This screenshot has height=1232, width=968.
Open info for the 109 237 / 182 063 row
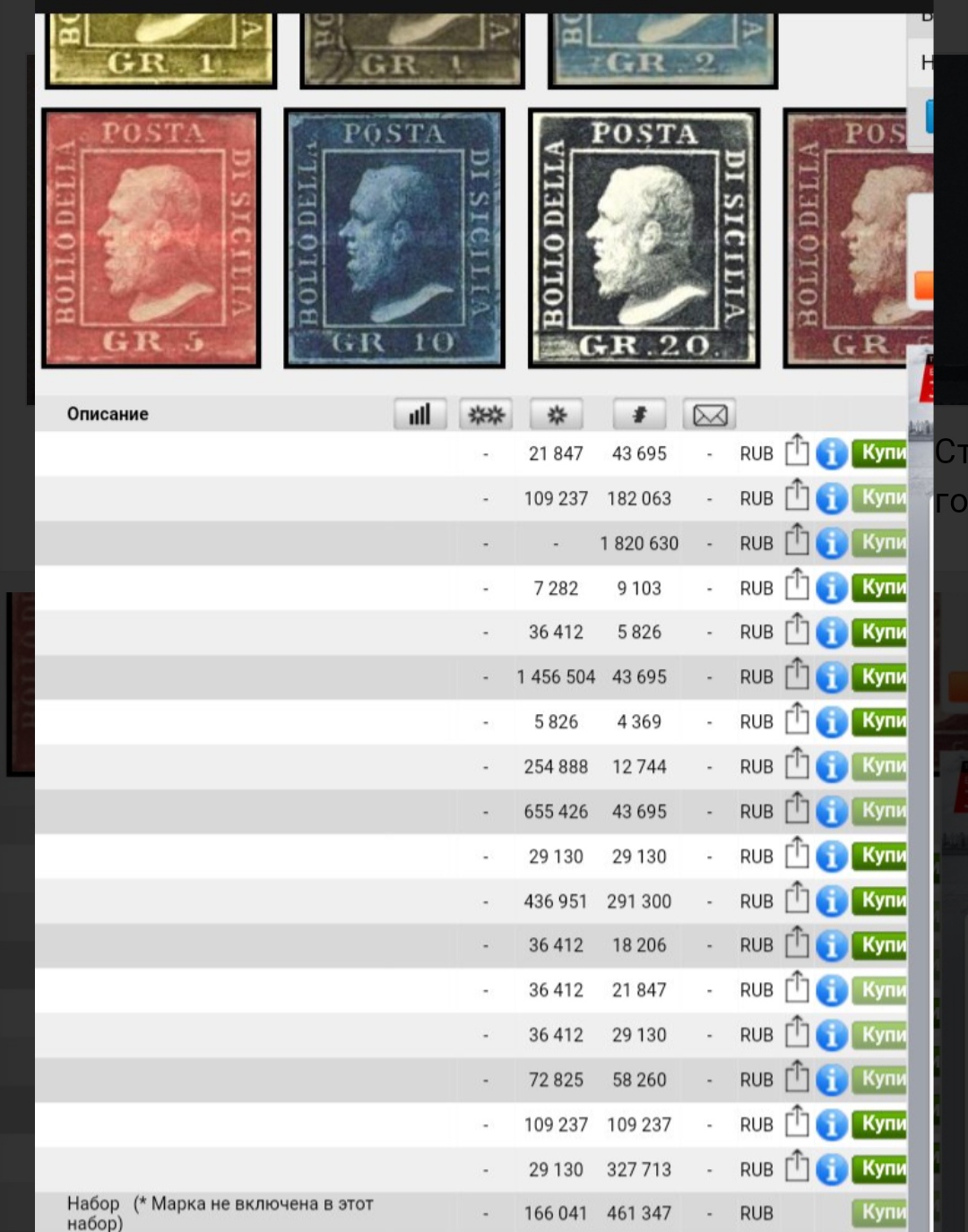coord(831,498)
